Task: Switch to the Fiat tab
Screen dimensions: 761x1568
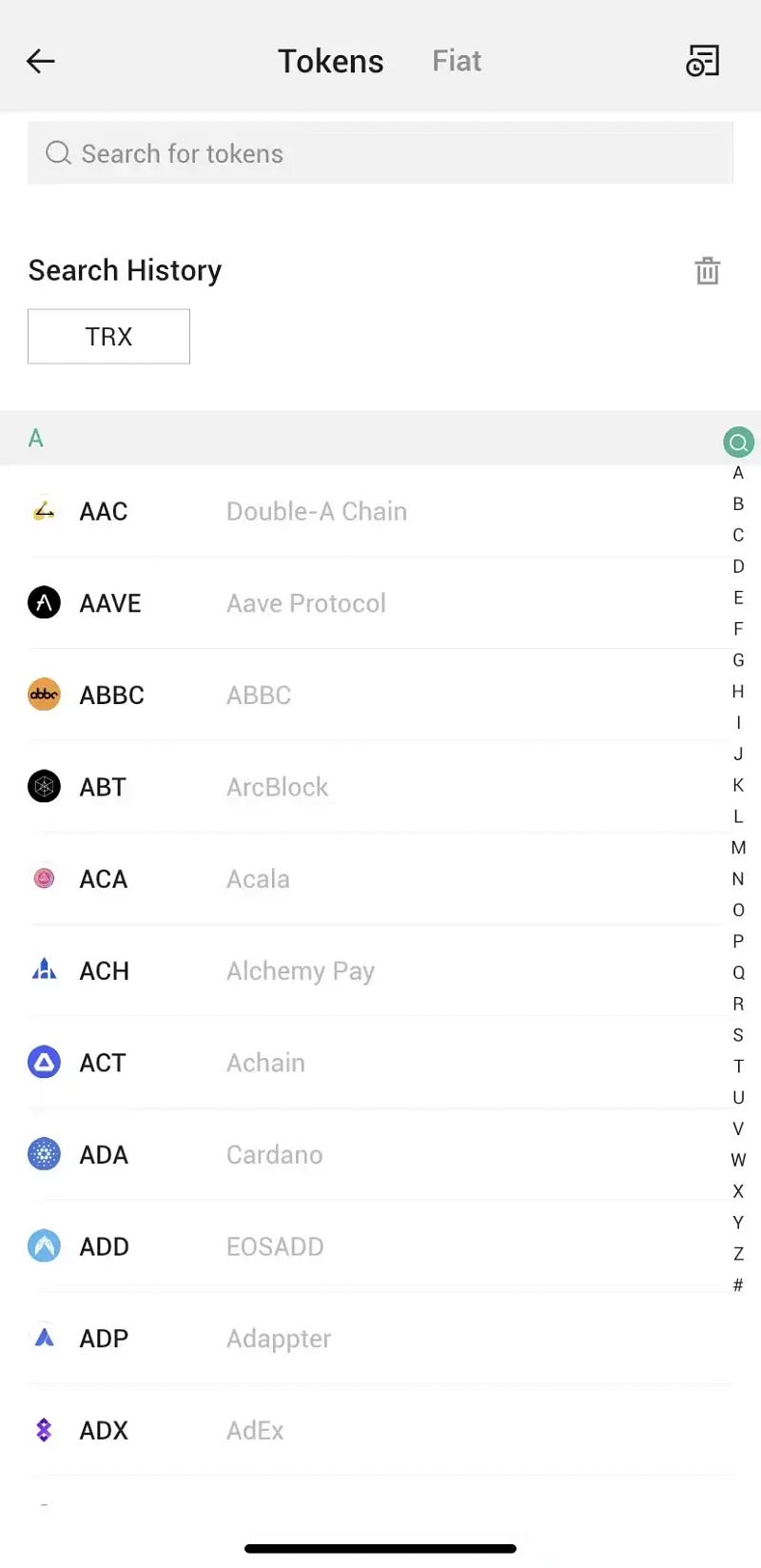Action: point(457,62)
